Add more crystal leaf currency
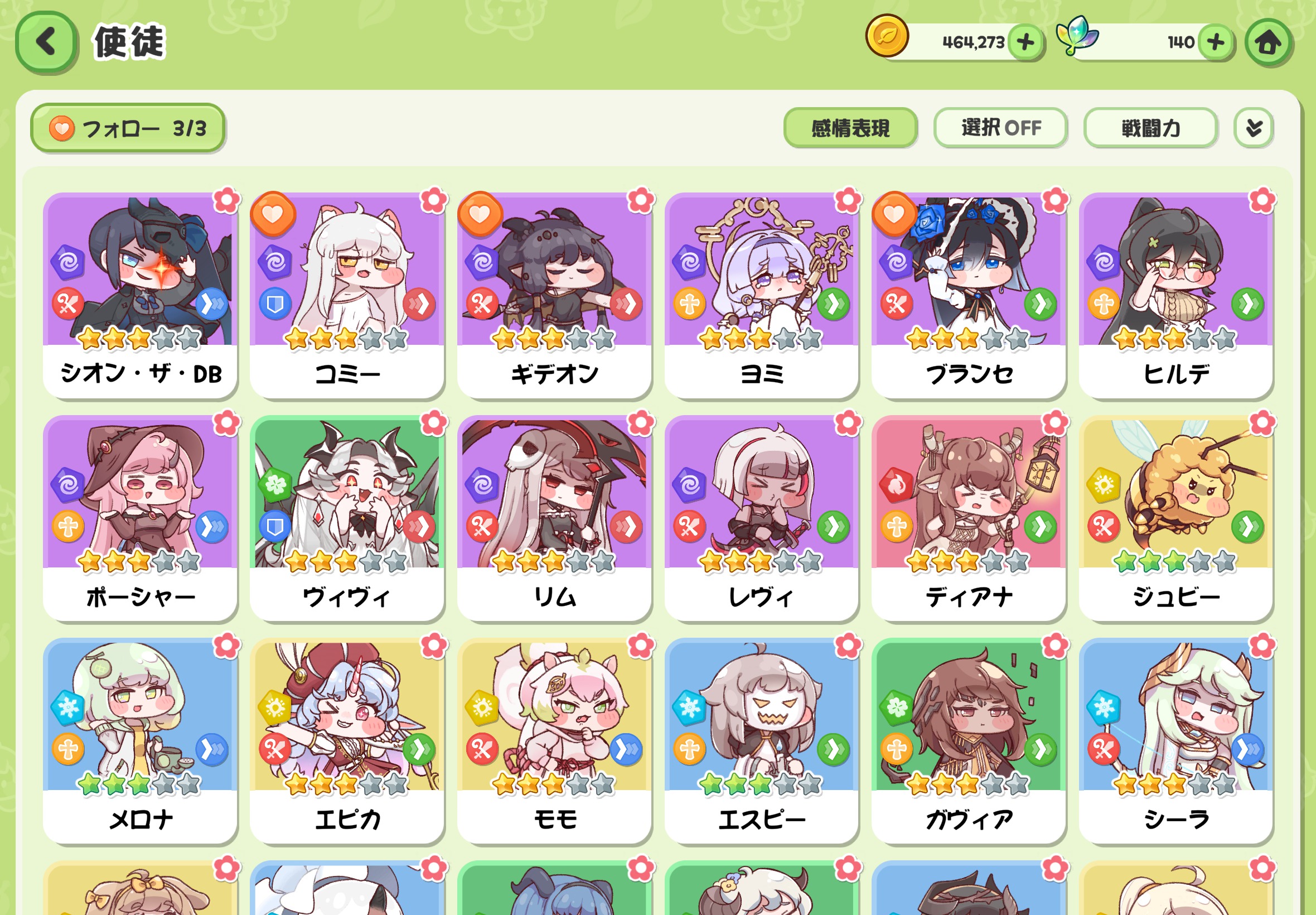Screen dimensions: 1316x915 [x=1215, y=42]
